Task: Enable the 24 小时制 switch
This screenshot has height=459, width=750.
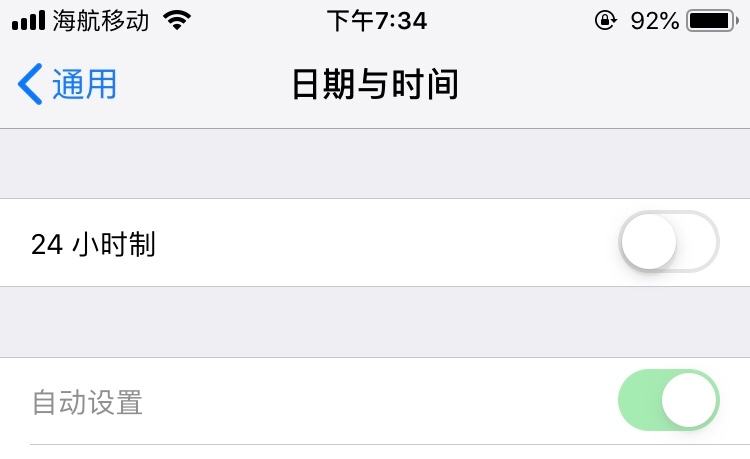Action: pyautogui.click(x=668, y=243)
